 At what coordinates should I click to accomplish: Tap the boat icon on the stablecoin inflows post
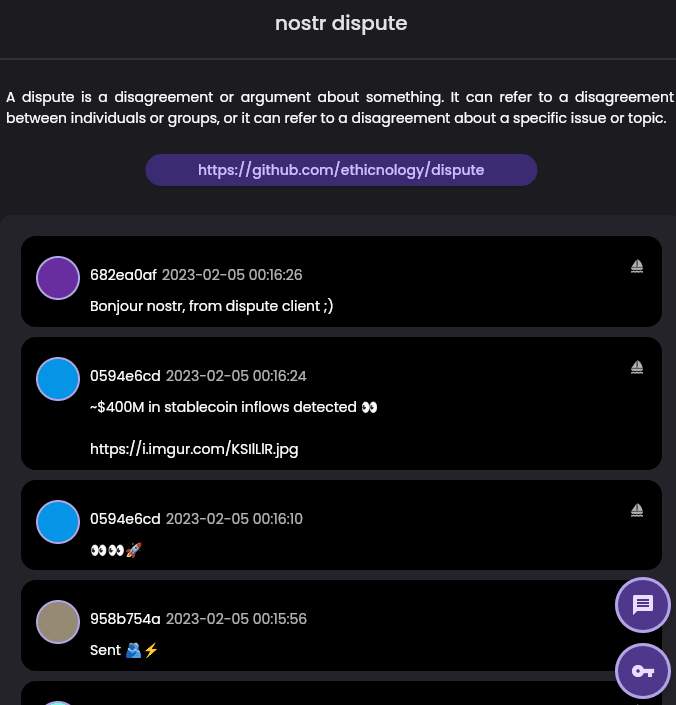(637, 368)
